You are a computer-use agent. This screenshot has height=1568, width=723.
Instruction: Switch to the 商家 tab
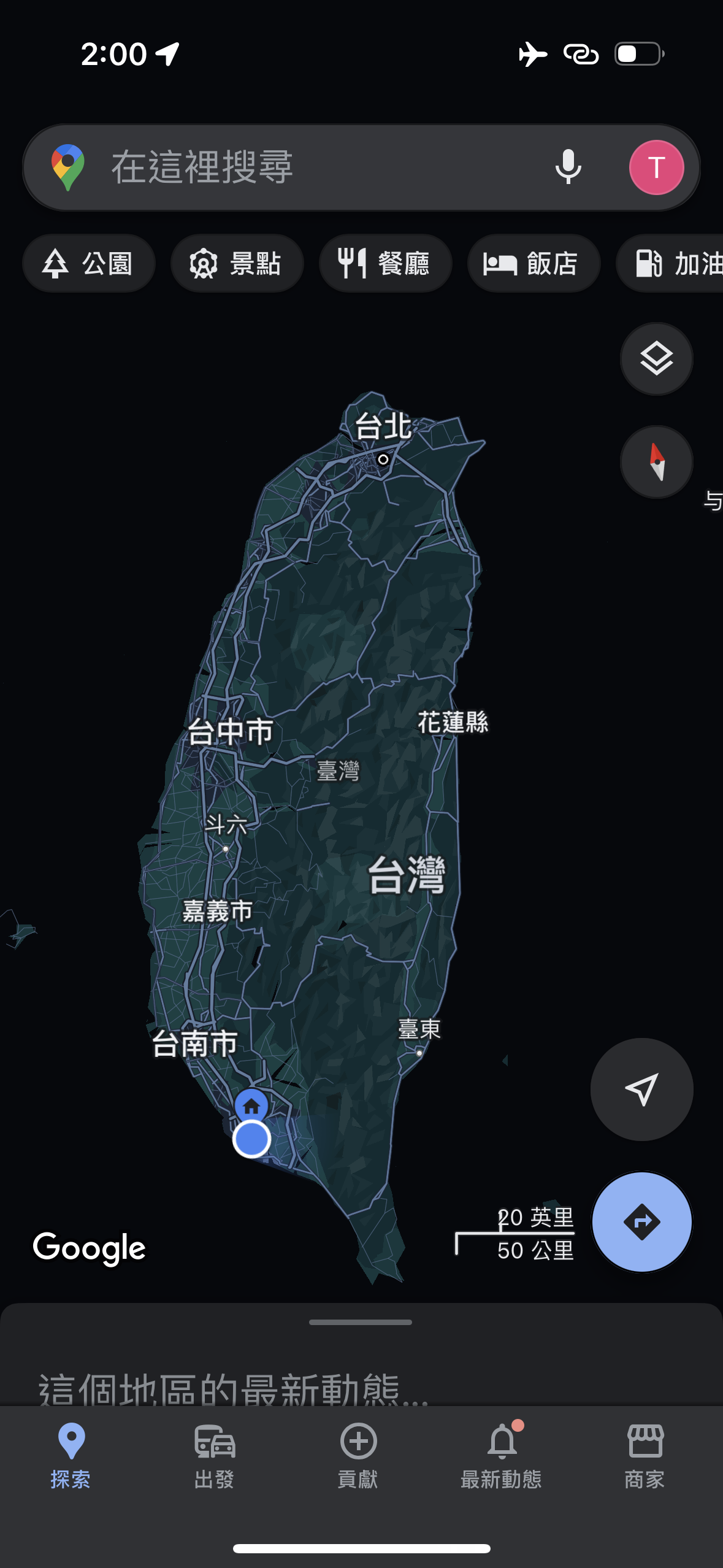coord(645,1455)
